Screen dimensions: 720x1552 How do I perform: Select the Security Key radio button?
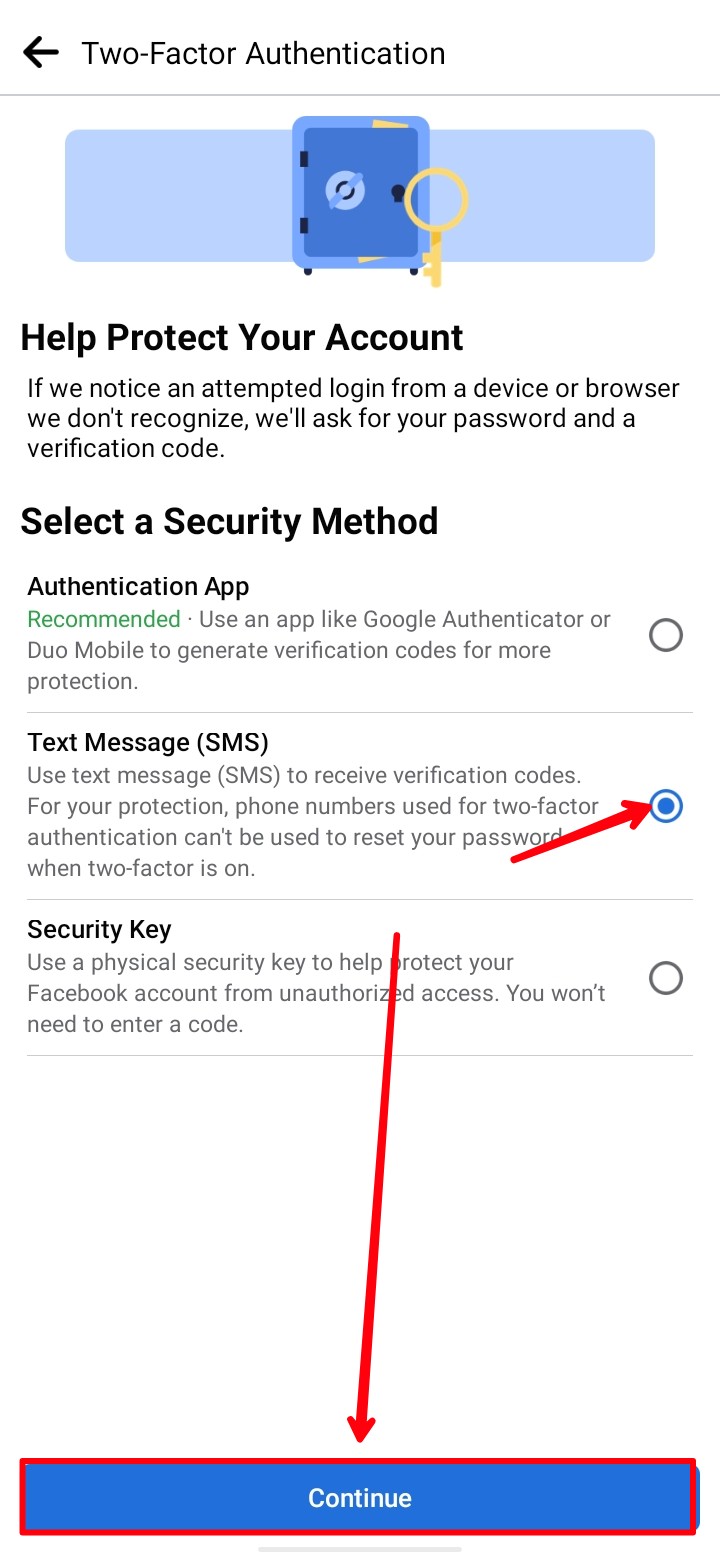click(x=666, y=977)
